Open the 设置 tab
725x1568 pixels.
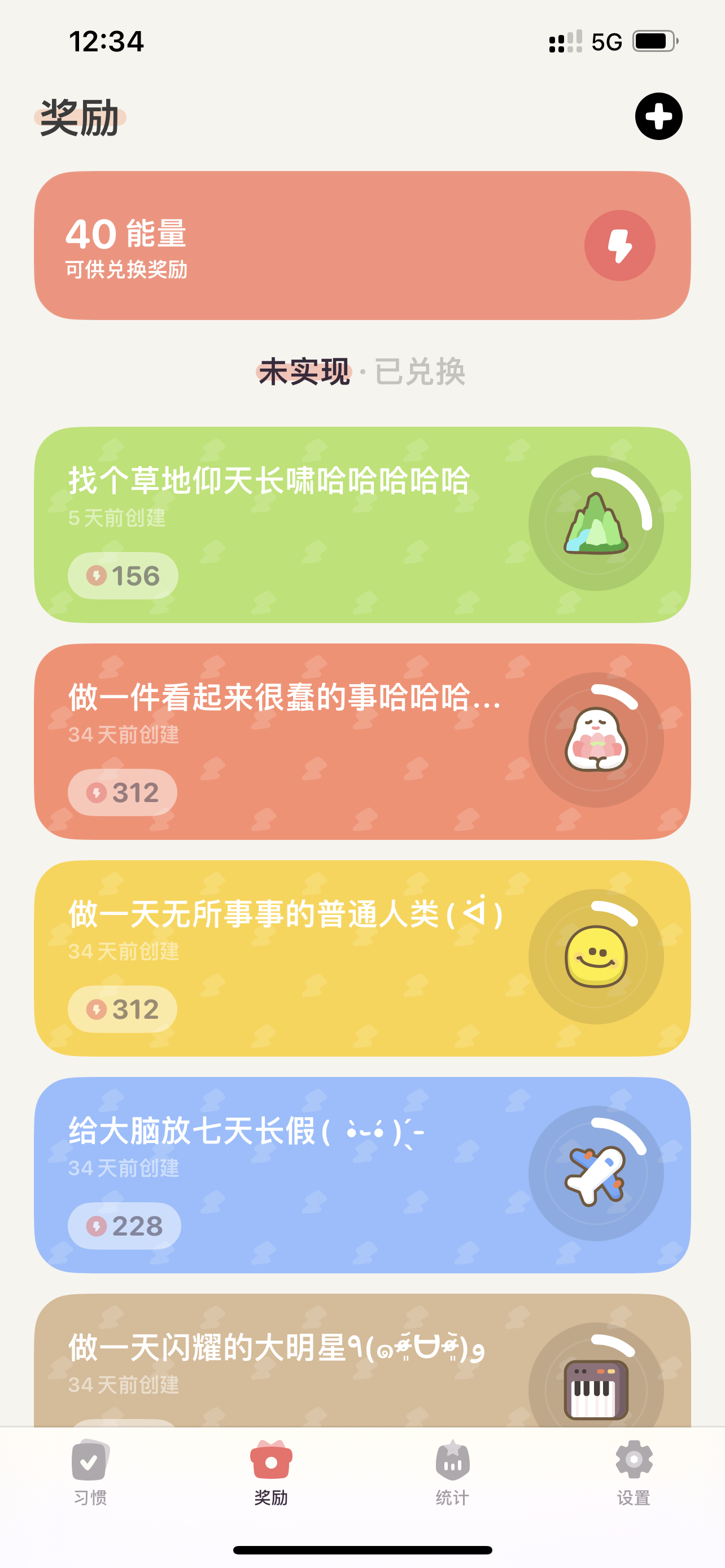[x=634, y=1472]
